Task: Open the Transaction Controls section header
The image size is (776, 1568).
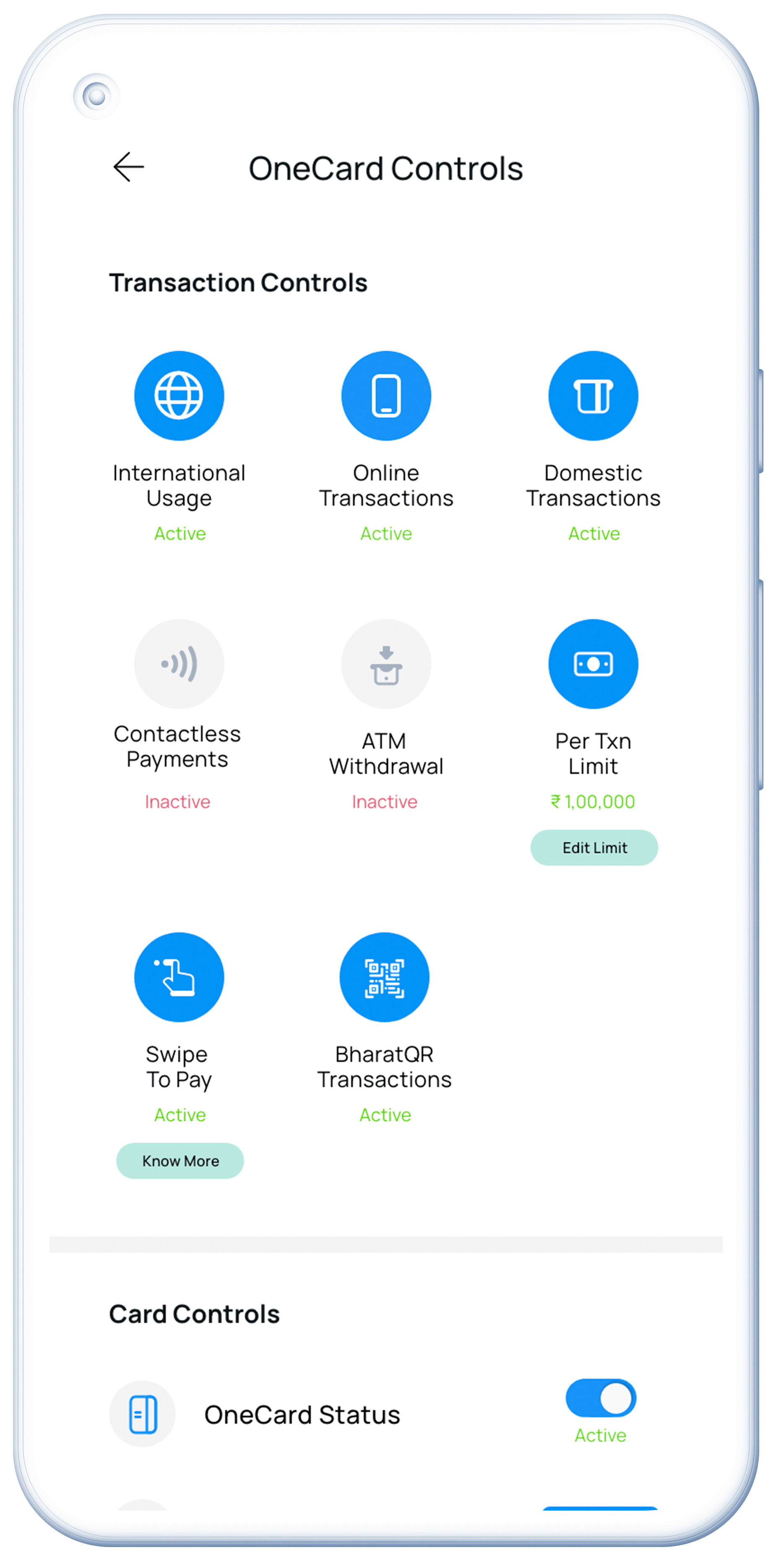Action: (238, 283)
